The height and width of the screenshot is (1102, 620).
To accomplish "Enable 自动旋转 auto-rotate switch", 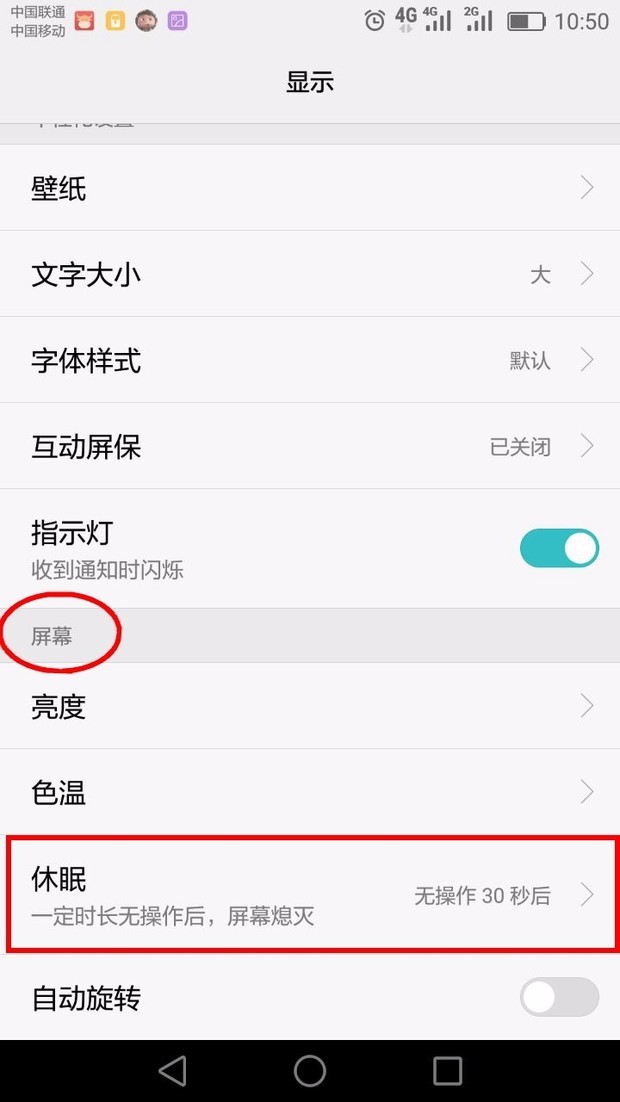I will (559, 997).
